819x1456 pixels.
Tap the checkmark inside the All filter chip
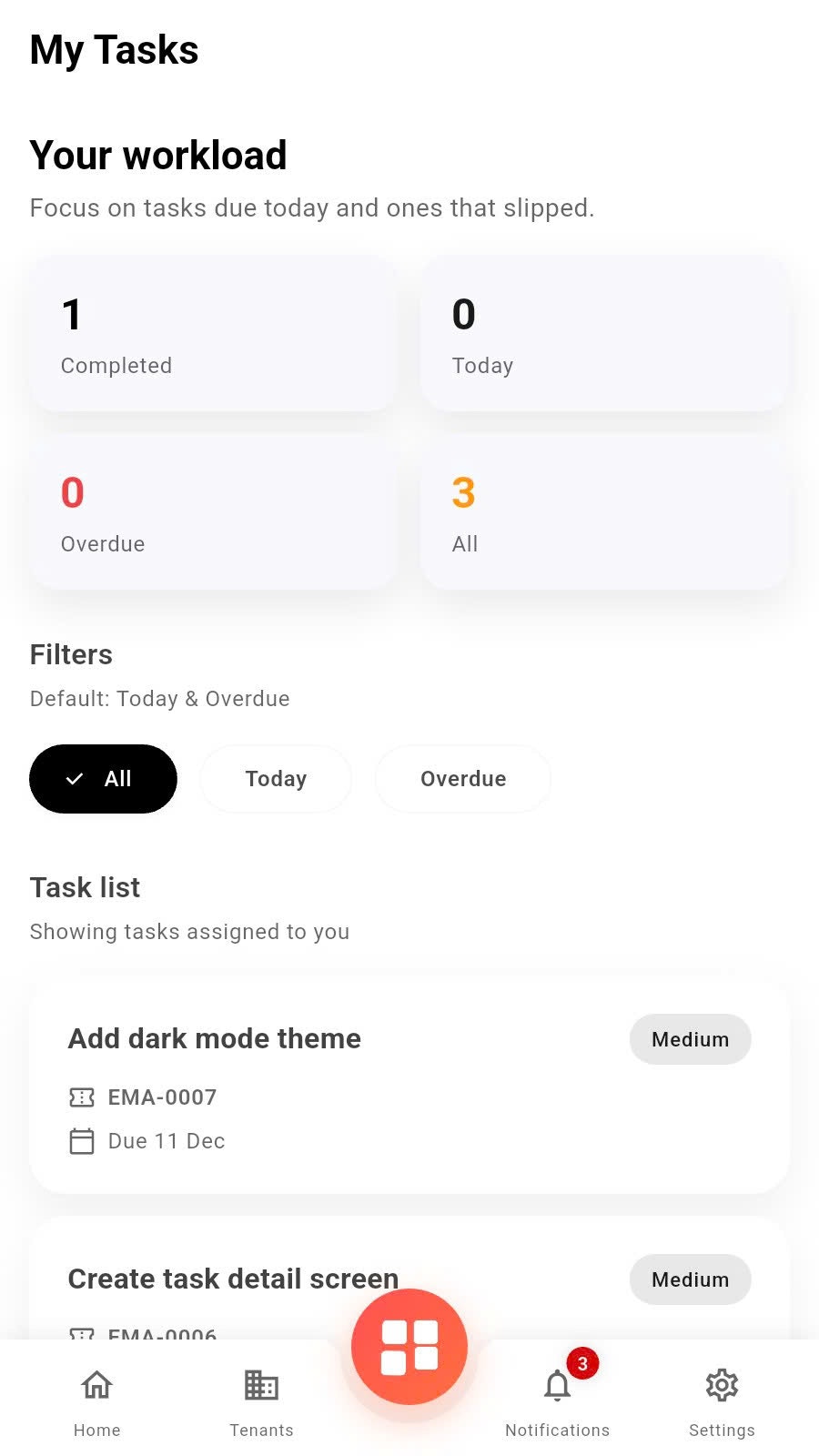(x=75, y=779)
